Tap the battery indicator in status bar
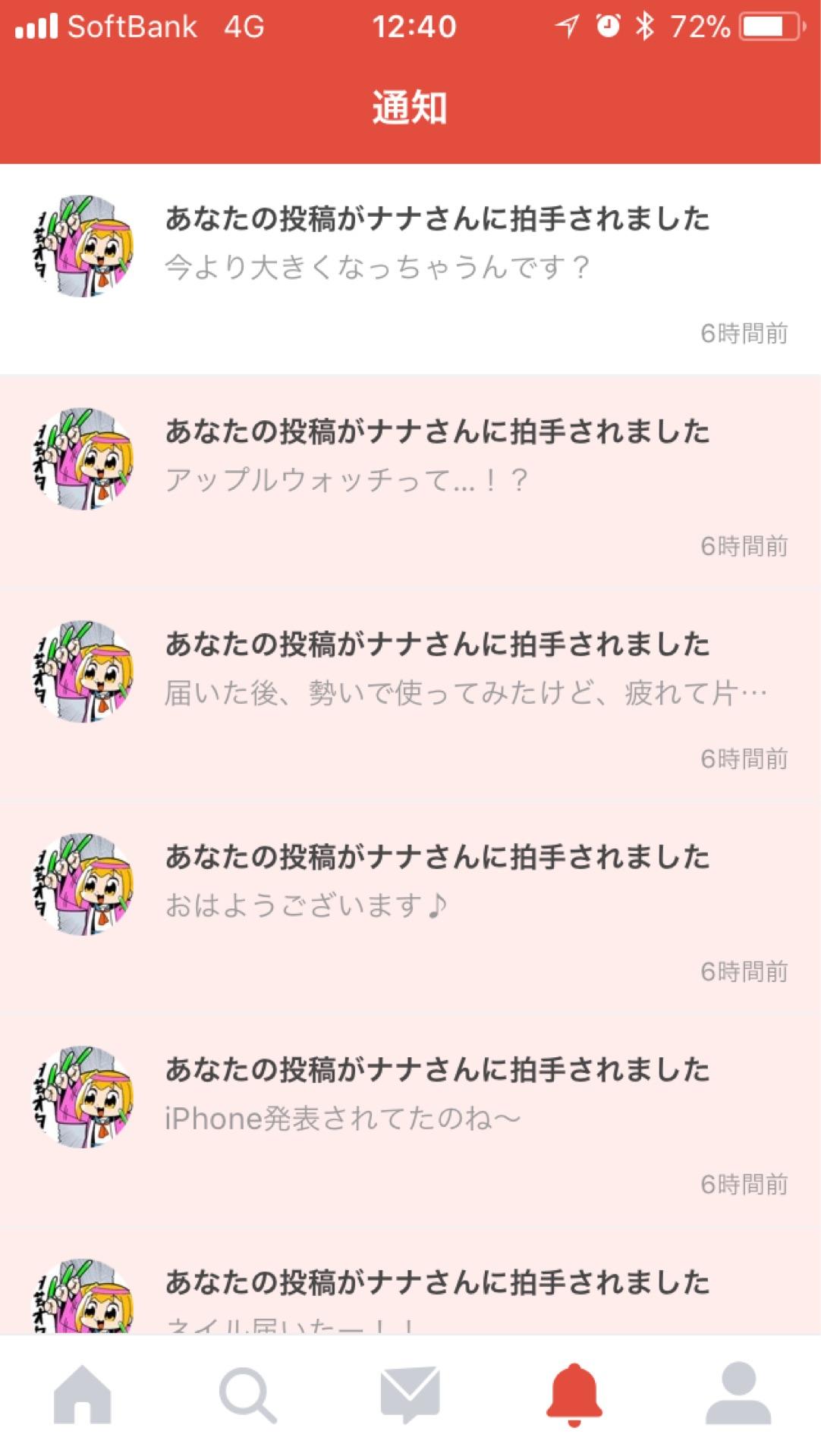This screenshot has height=1456, width=821. click(772, 26)
